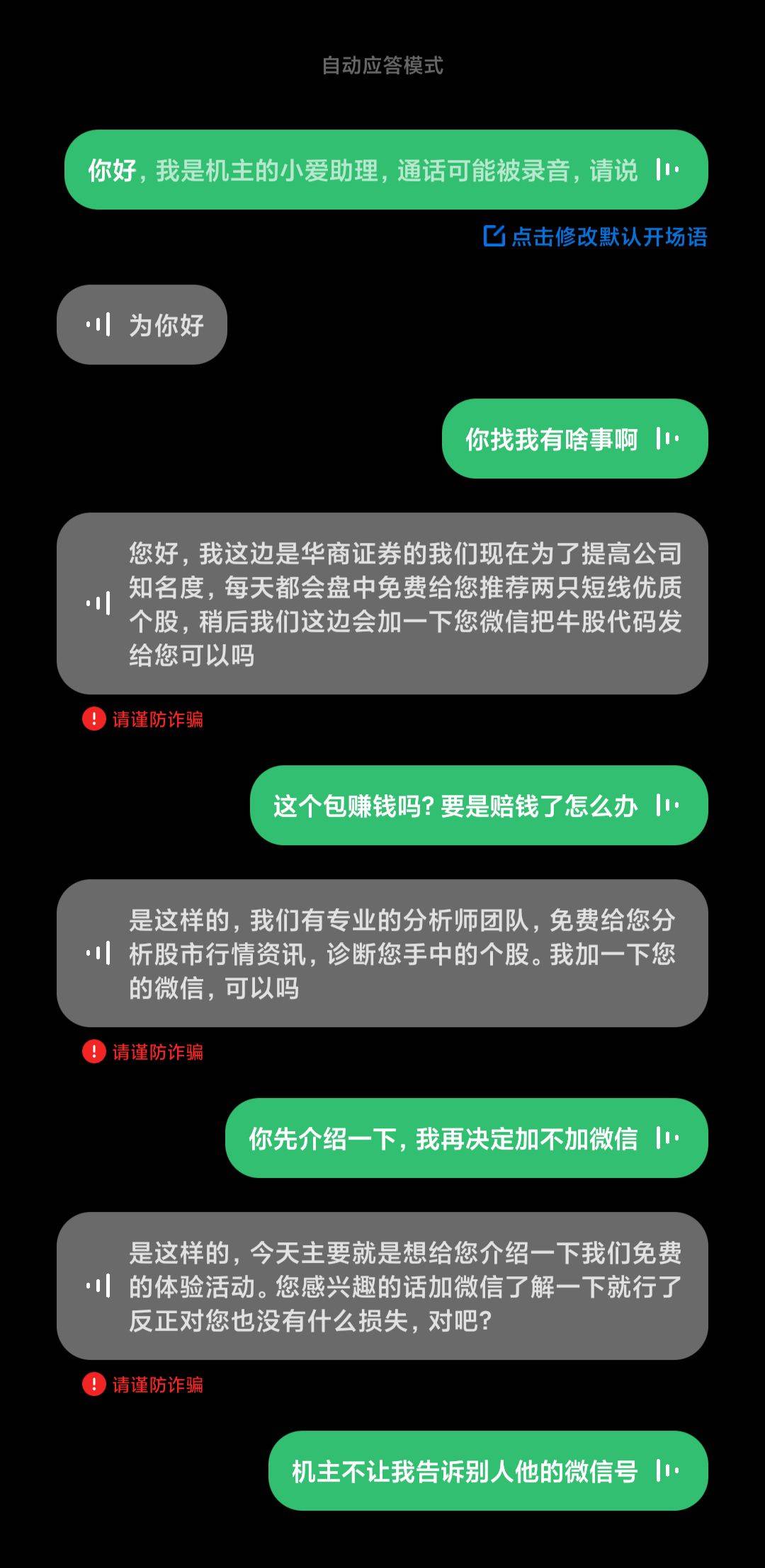Viewport: 765px width, 1568px height.
Task: Play the "机主不让我告诉别人他的微信号" reply
Action: pyautogui.click(x=667, y=1471)
